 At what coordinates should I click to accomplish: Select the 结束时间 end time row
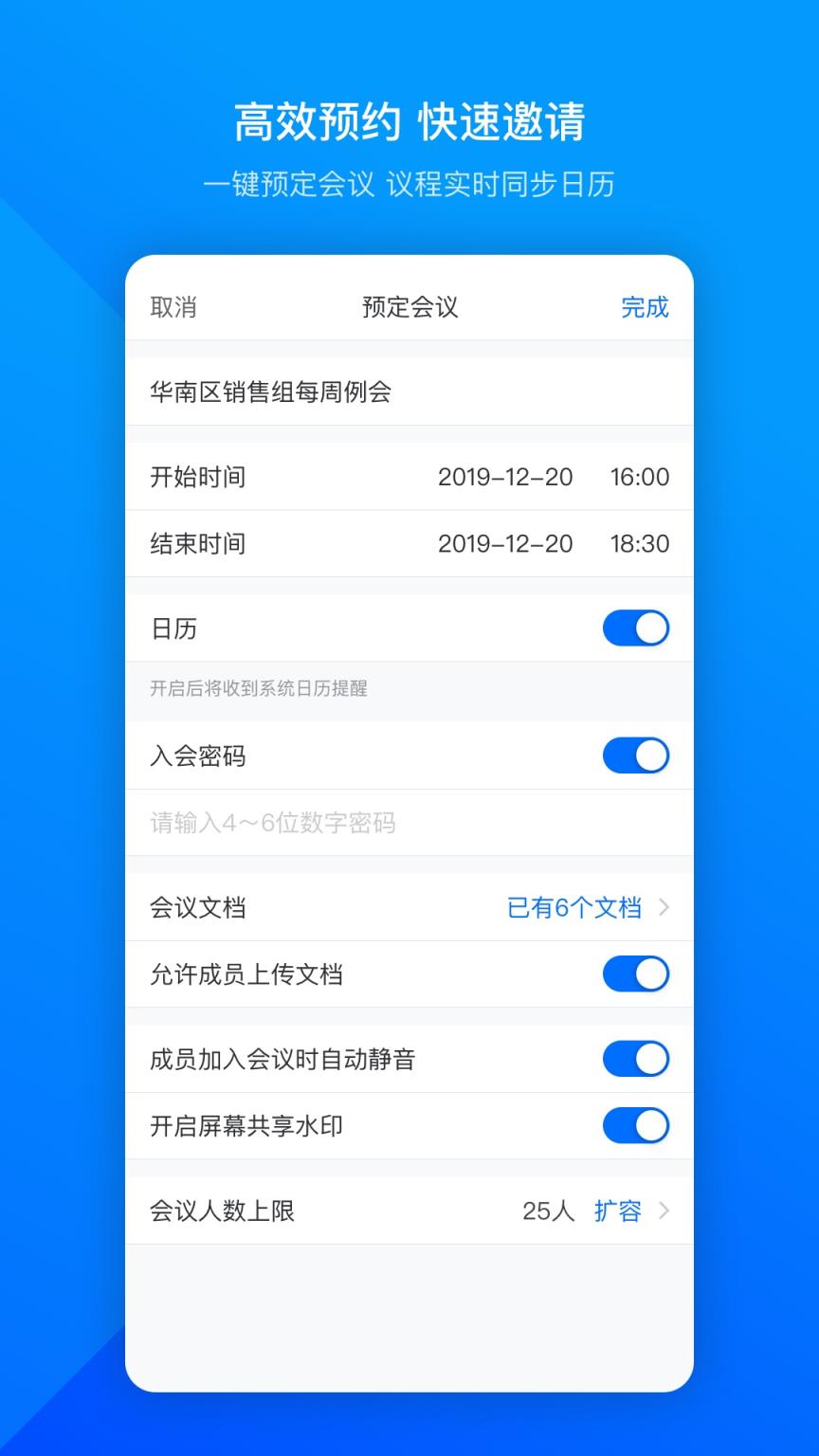(197, 544)
